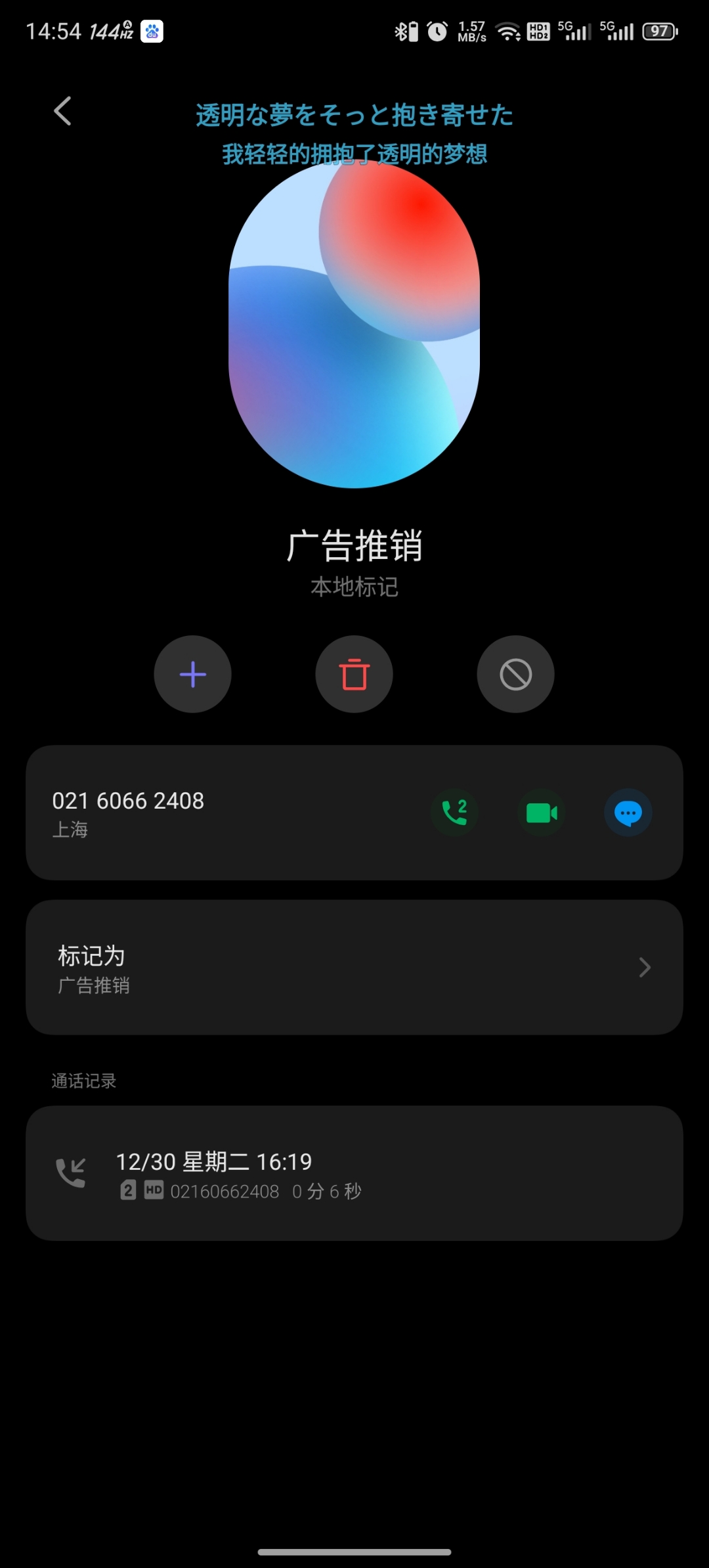The width and height of the screenshot is (709, 1568).
Task: Add this number to contacts with plus button
Action: coord(192,674)
